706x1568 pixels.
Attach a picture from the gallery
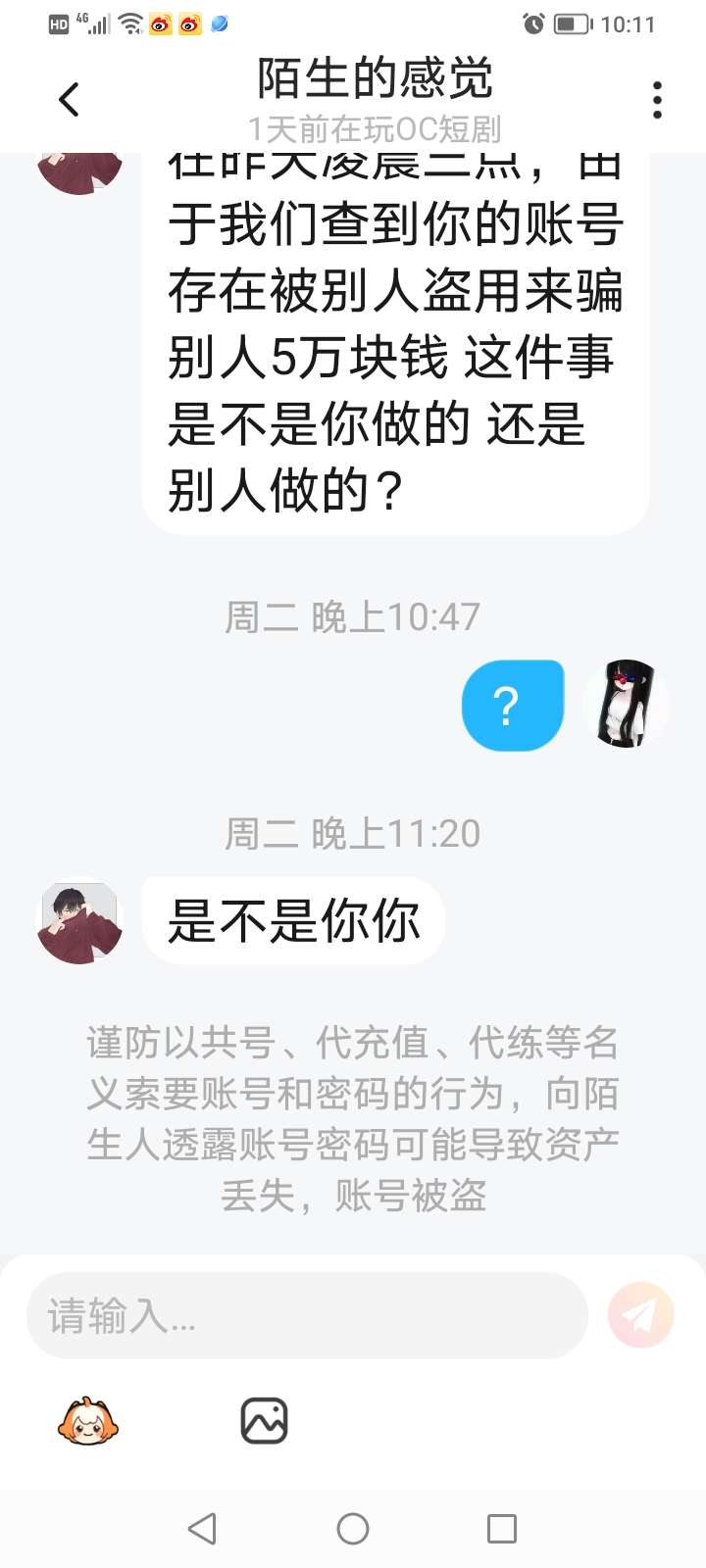[x=264, y=1421]
